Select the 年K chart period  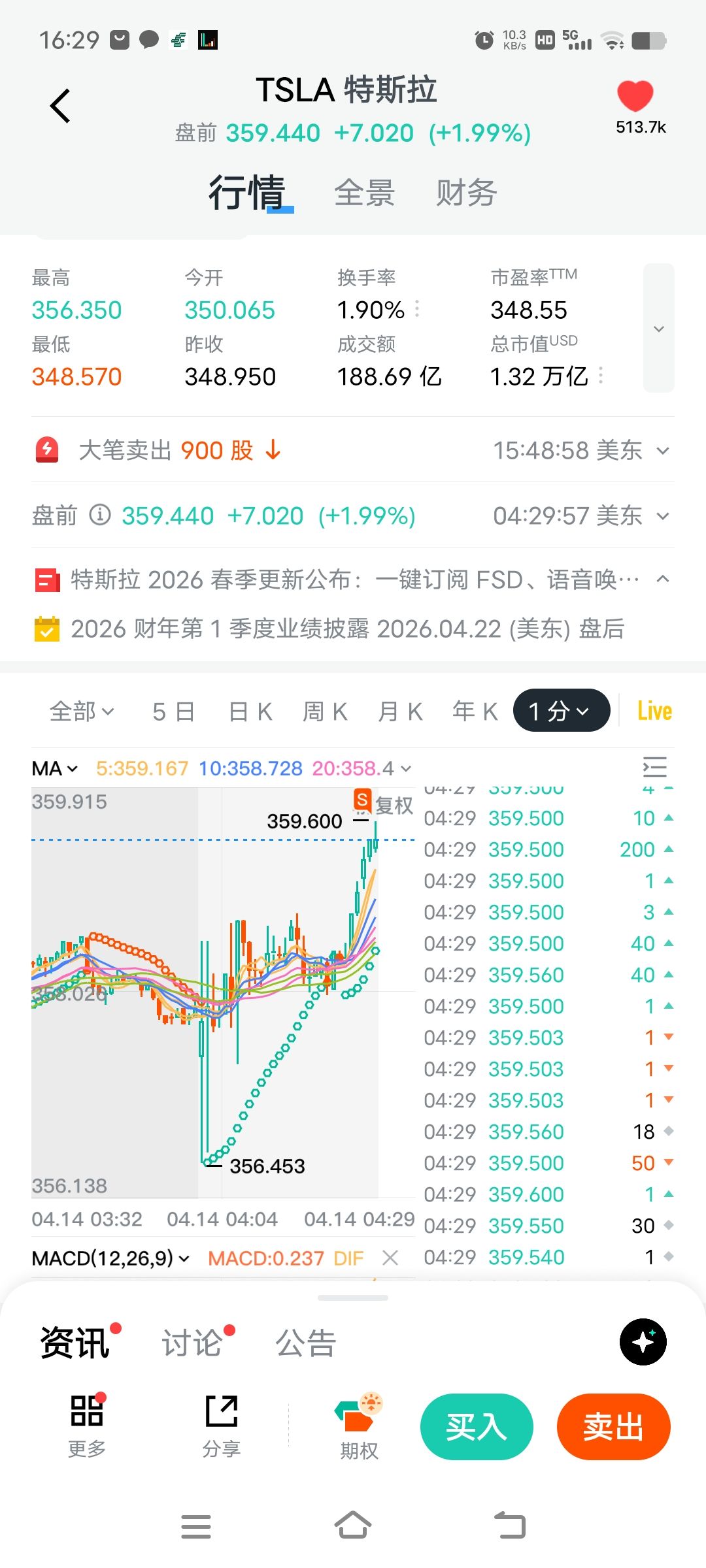pyautogui.click(x=475, y=711)
